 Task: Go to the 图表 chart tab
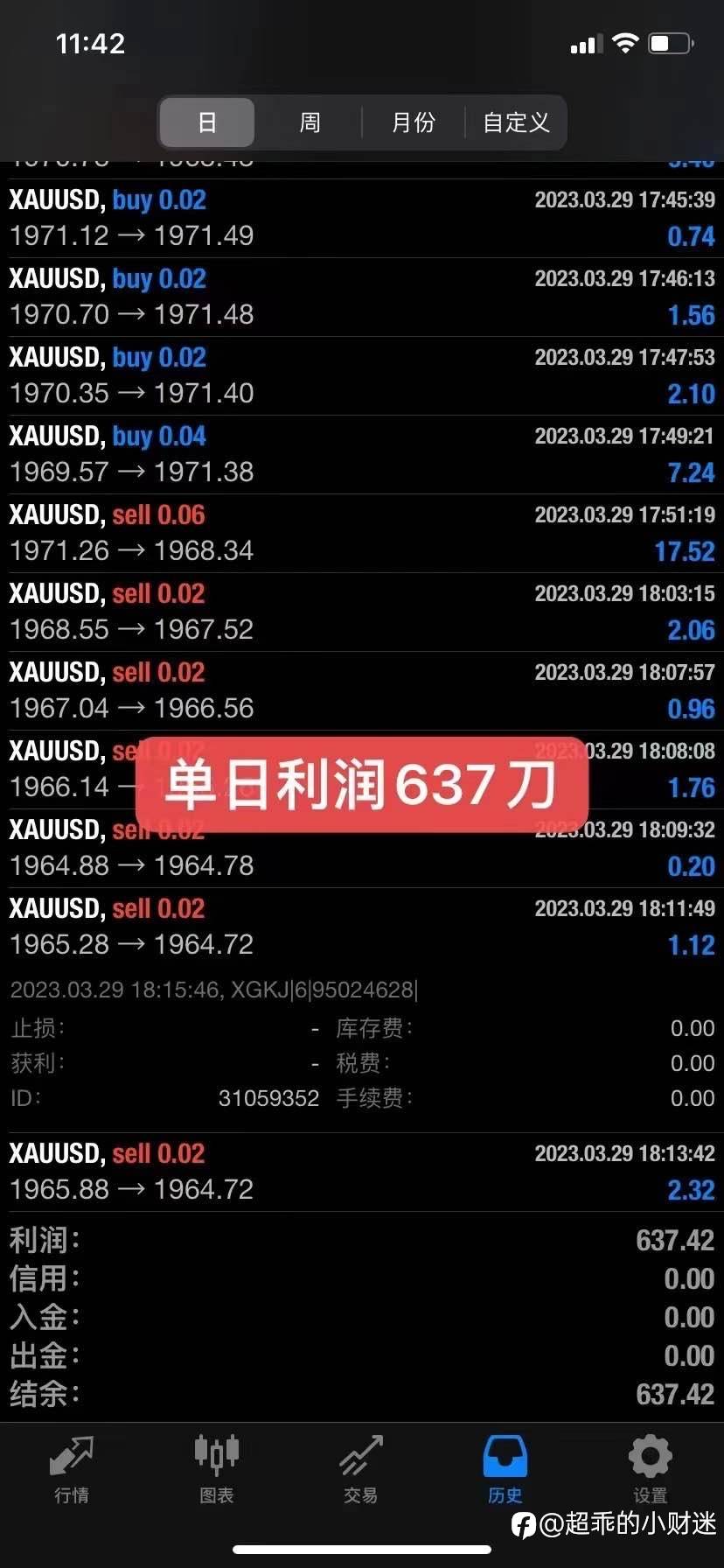click(x=217, y=1470)
